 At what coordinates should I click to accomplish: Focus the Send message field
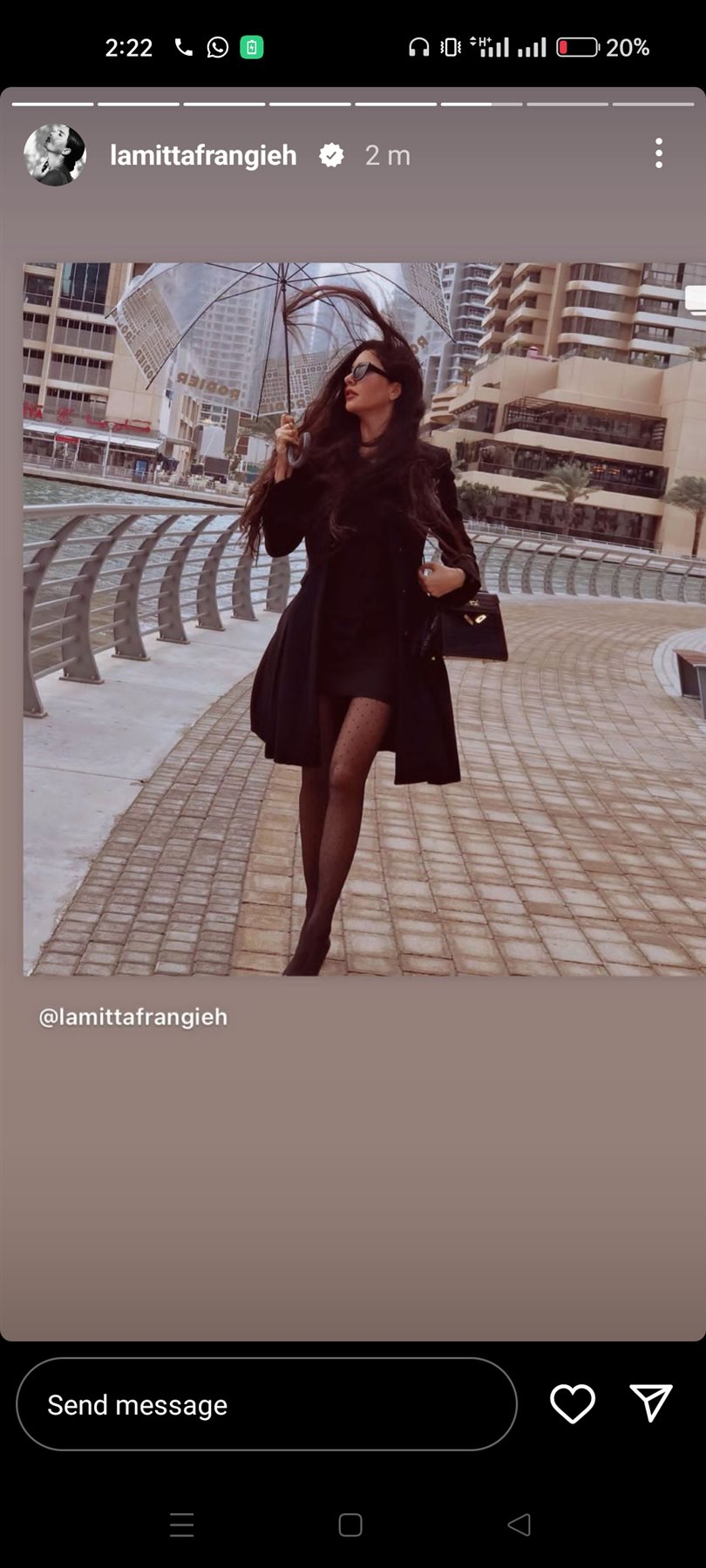[266, 1404]
